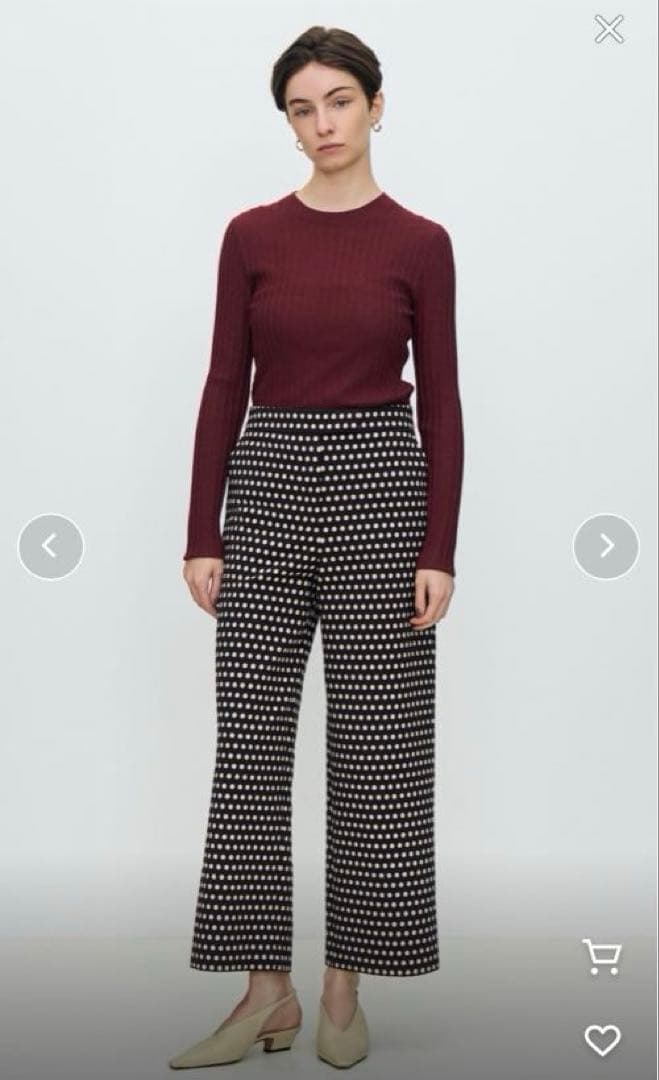The image size is (659, 1080).
Task: Show the next product photo
Action: (x=606, y=546)
